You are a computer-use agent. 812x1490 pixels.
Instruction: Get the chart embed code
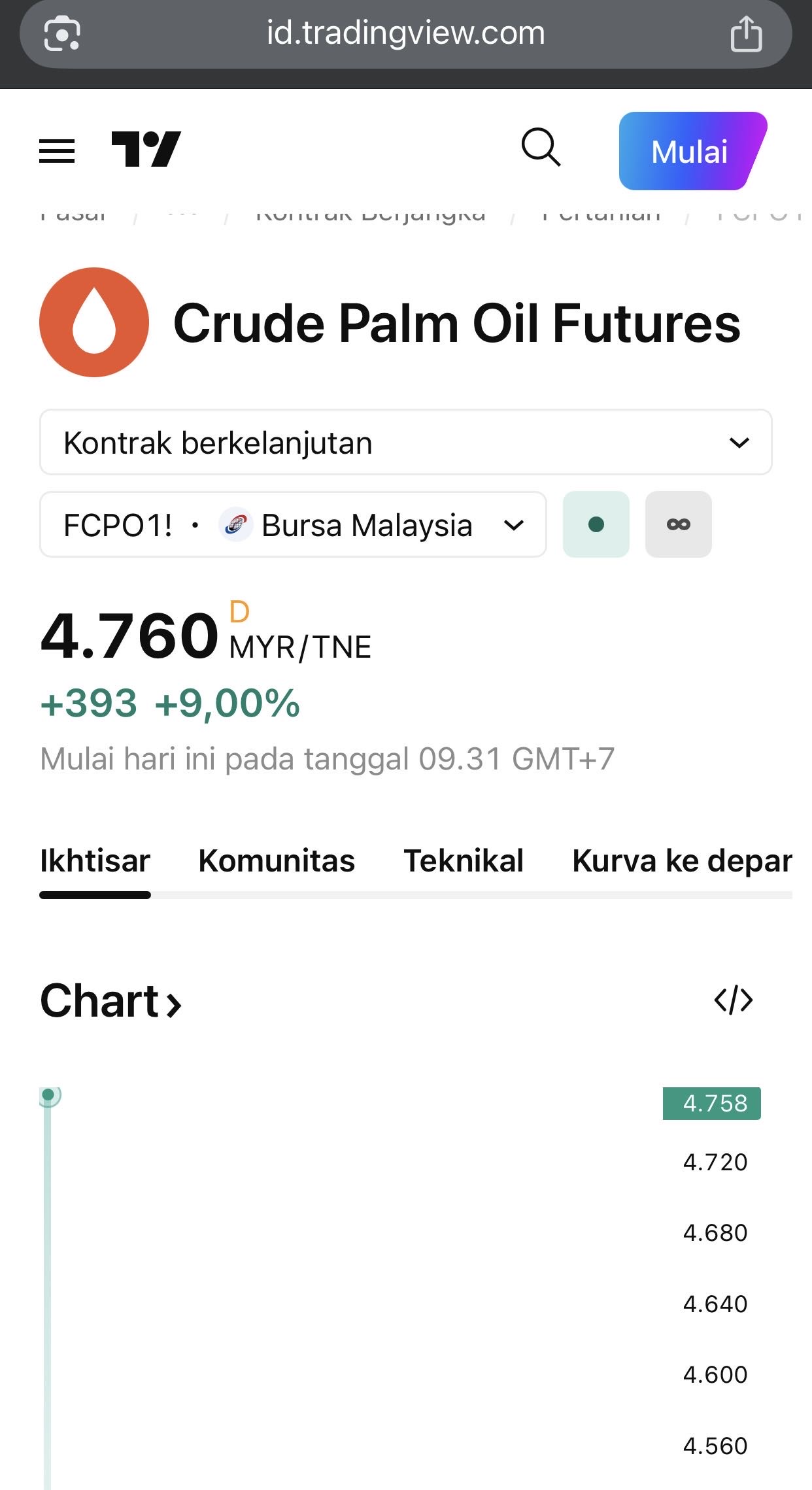[x=733, y=1000]
